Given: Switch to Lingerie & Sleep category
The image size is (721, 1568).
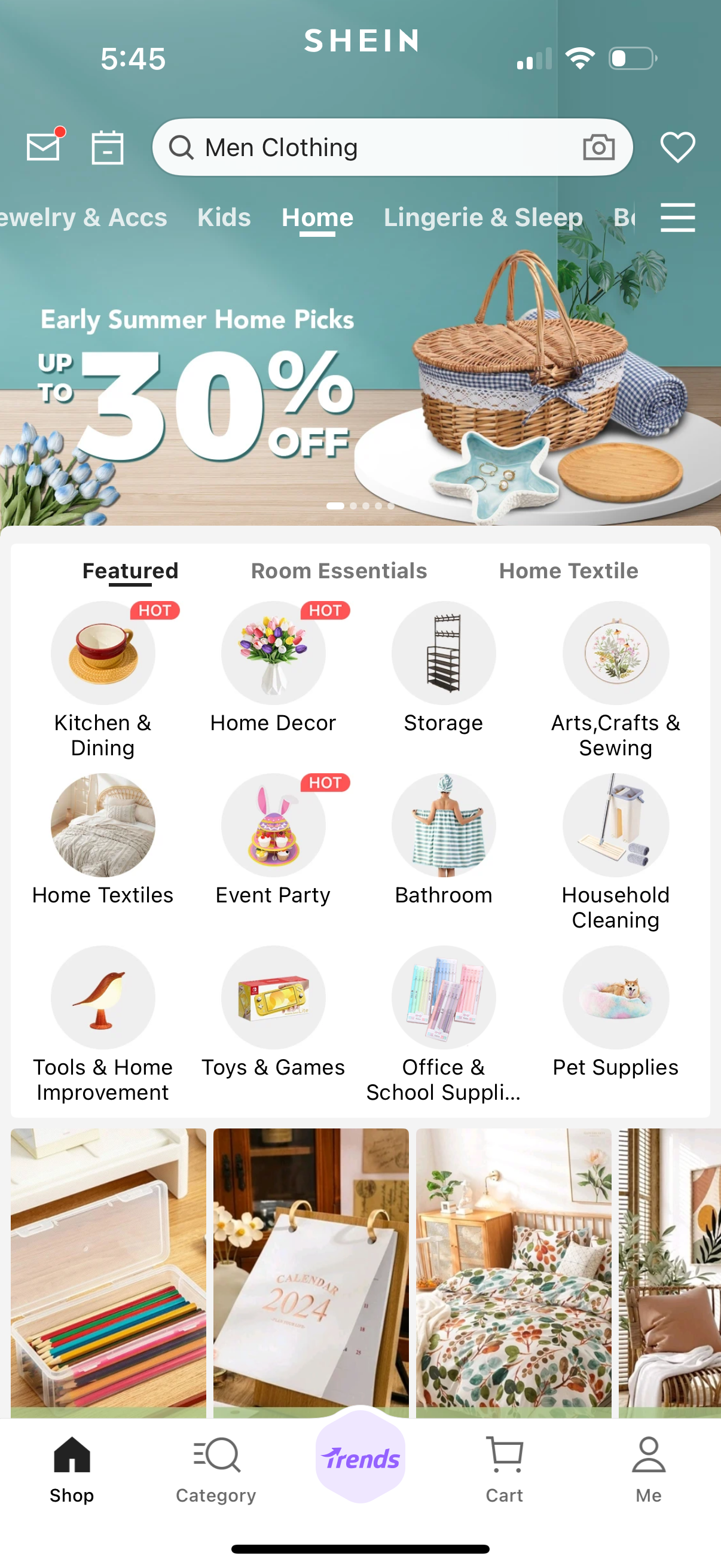Looking at the screenshot, I should click(482, 217).
